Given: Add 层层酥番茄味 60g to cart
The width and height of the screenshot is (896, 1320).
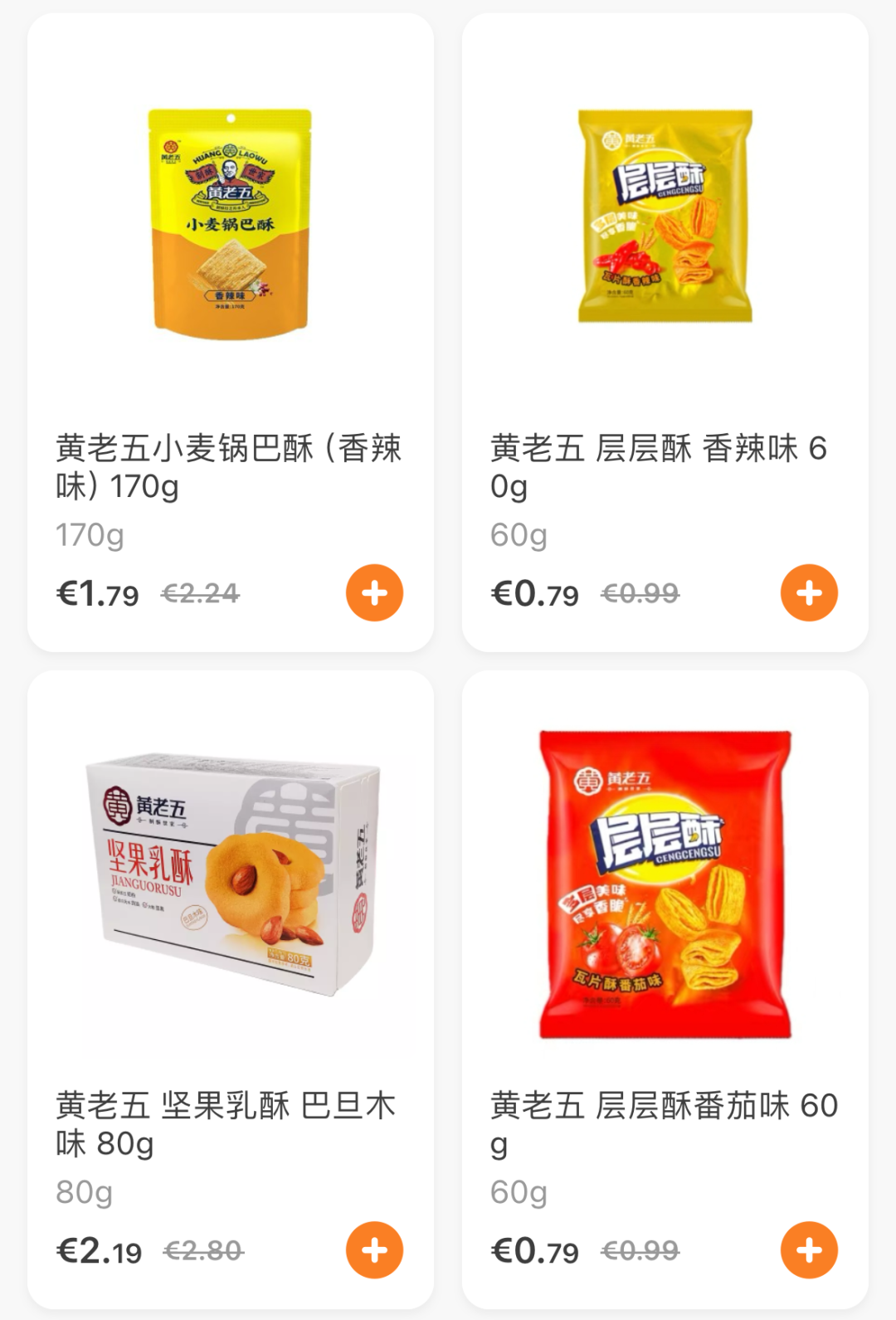Looking at the screenshot, I should pyautogui.click(x=809, y=1250).
